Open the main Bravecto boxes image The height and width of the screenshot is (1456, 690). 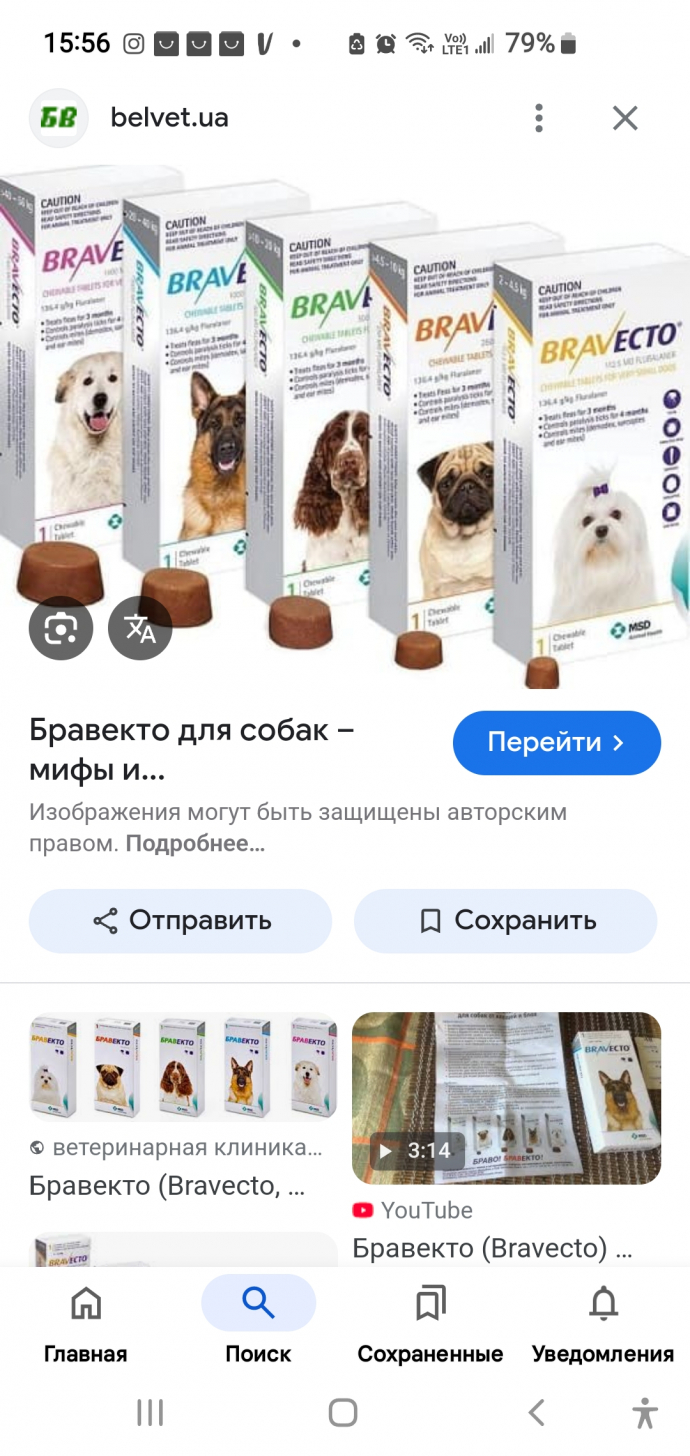[345, 420]
